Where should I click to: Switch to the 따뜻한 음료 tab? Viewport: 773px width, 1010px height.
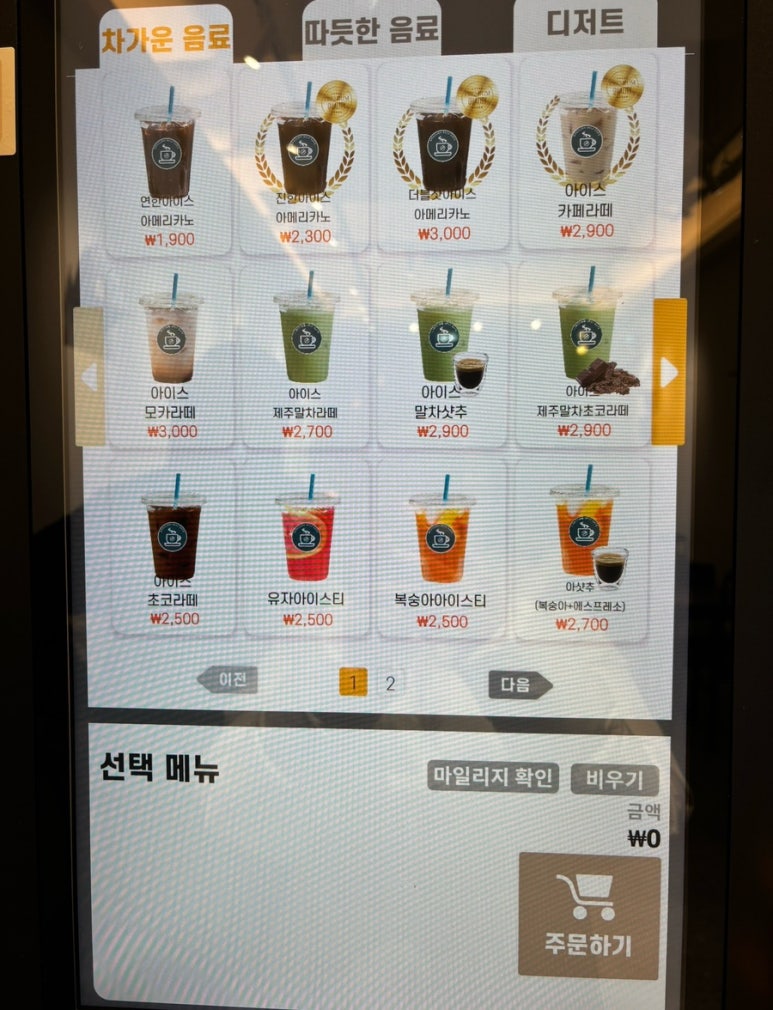point(371,32)
